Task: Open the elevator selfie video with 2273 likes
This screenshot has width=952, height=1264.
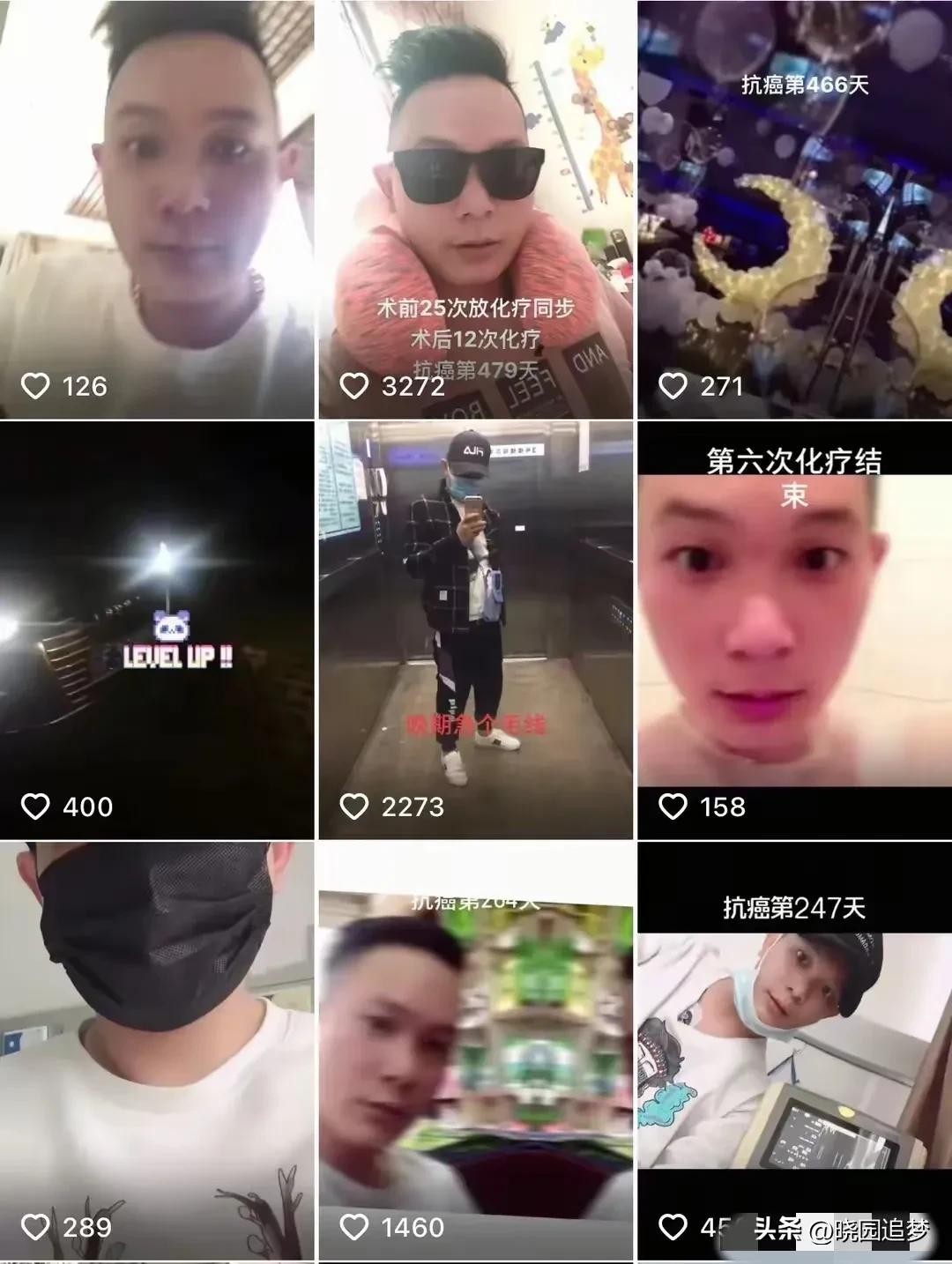Action: click(476, 629)
